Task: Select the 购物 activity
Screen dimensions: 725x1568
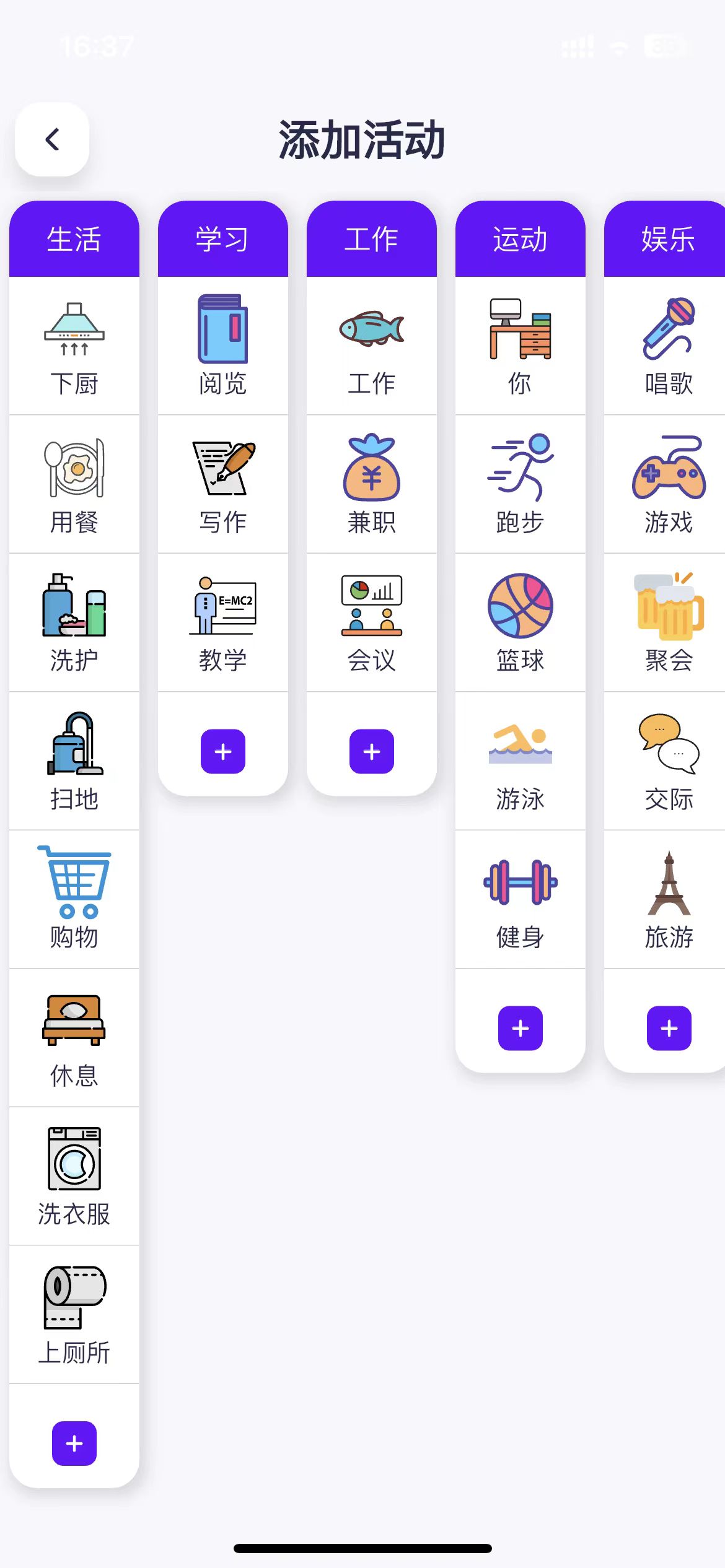Action: click(74, 899)
